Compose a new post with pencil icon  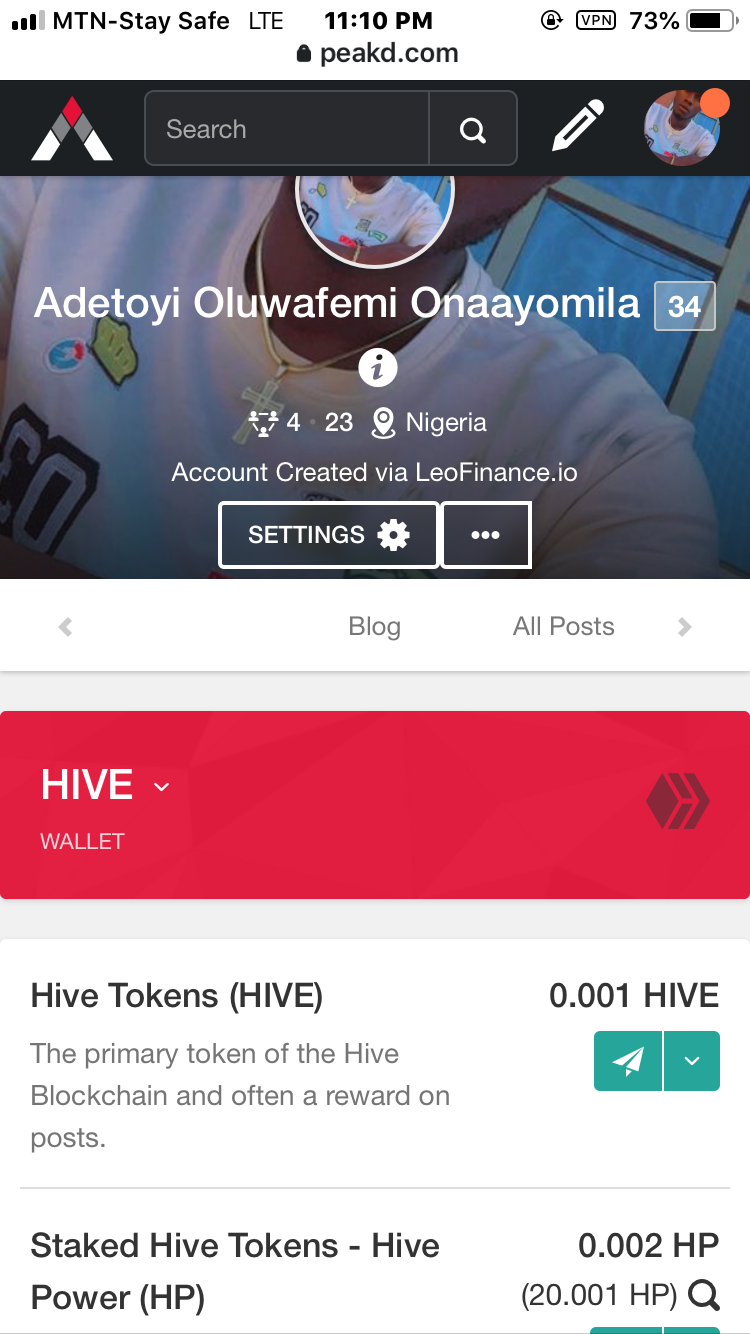pyautogui.click(x=578, y=127)
